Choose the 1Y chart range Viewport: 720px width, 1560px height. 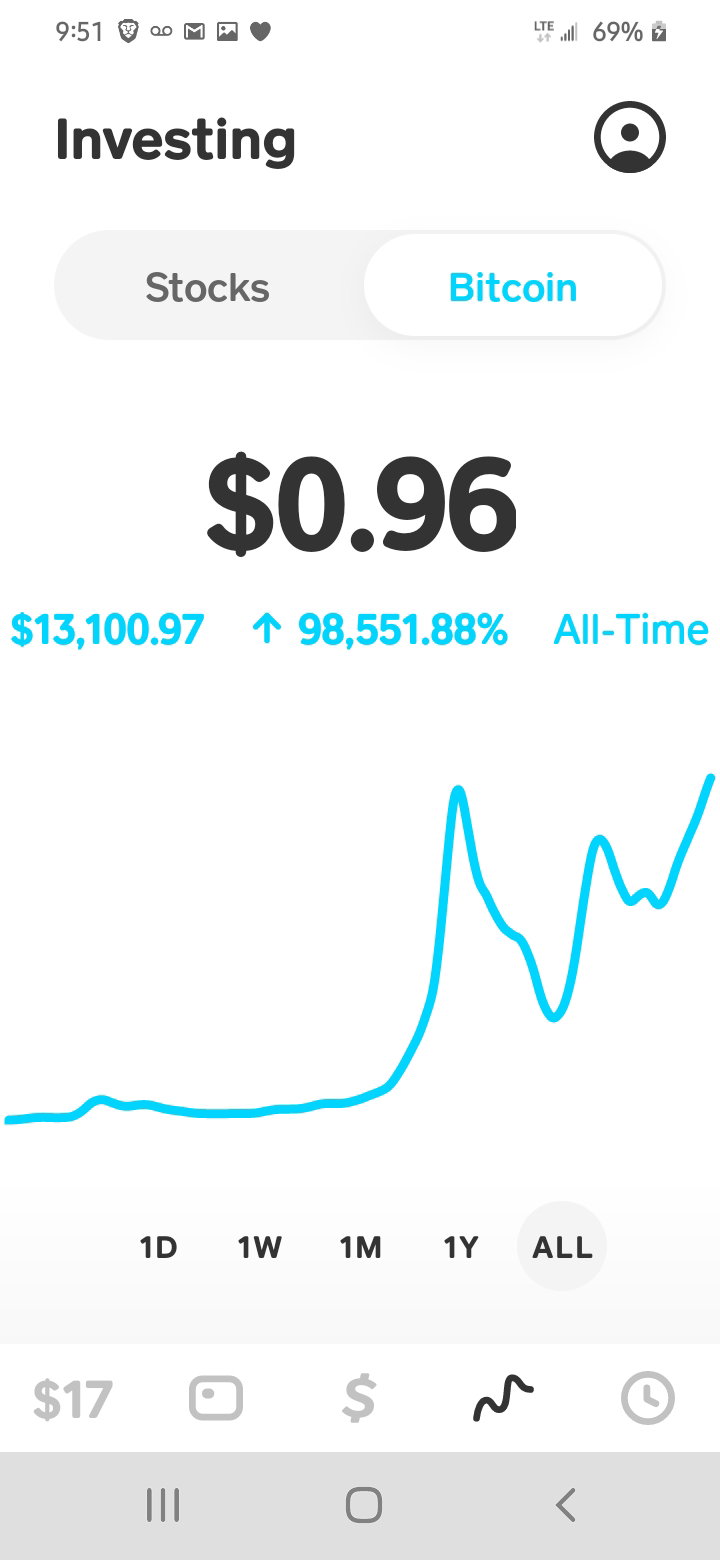pyautogui.click(x=461, y=1247)
